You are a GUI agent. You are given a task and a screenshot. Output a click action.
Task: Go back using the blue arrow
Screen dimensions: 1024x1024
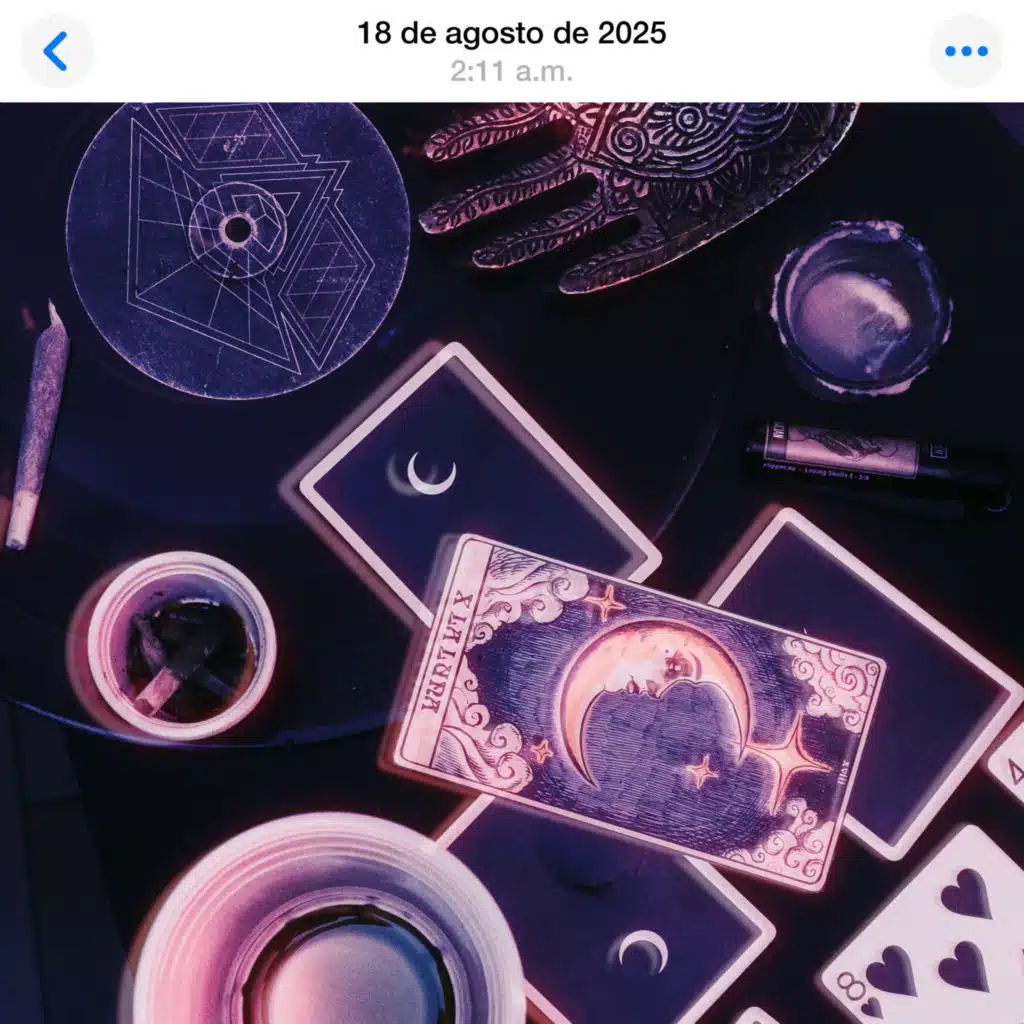[x=57, y=51]
